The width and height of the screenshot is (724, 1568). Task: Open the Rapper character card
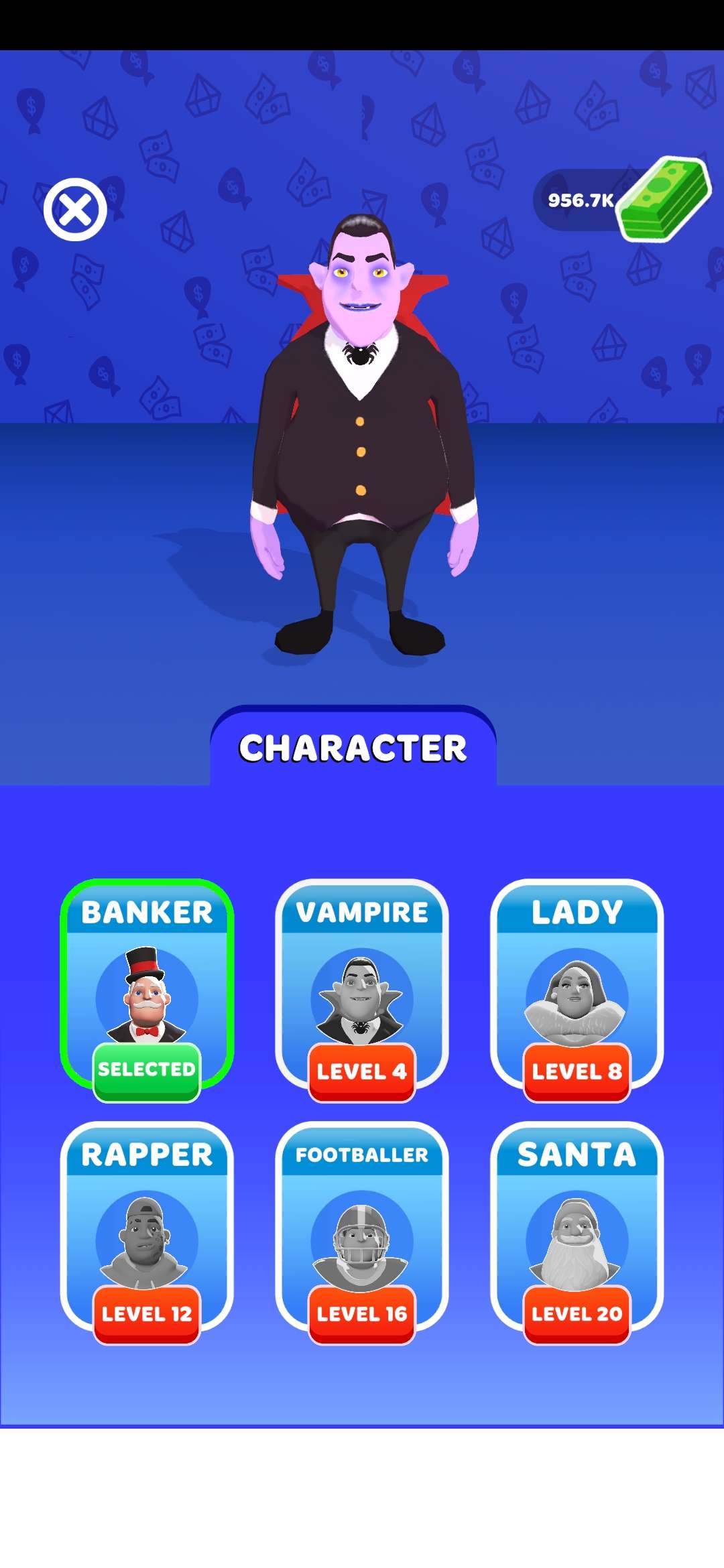tap(147, 1228)
